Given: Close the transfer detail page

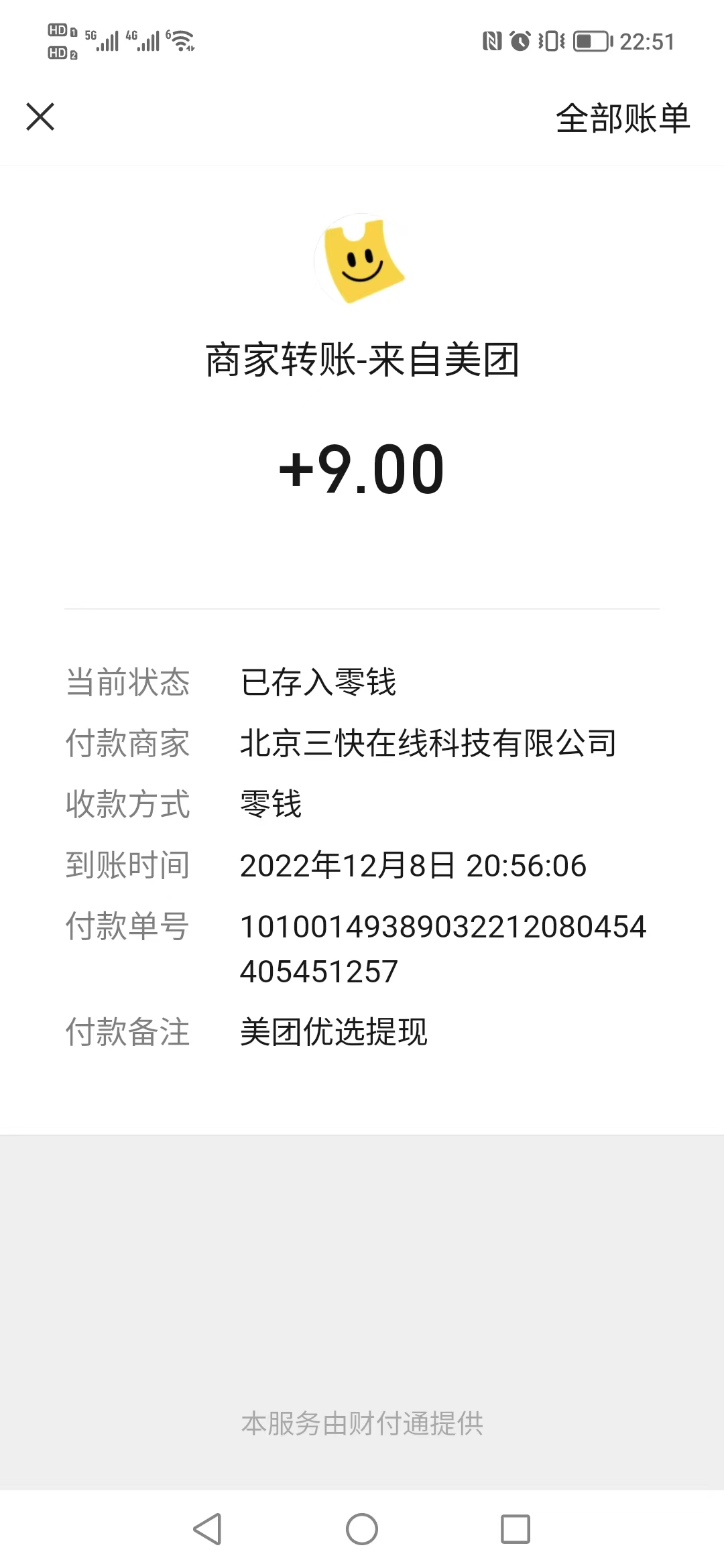Looking at the screenshot, I should tap(40, 117).
